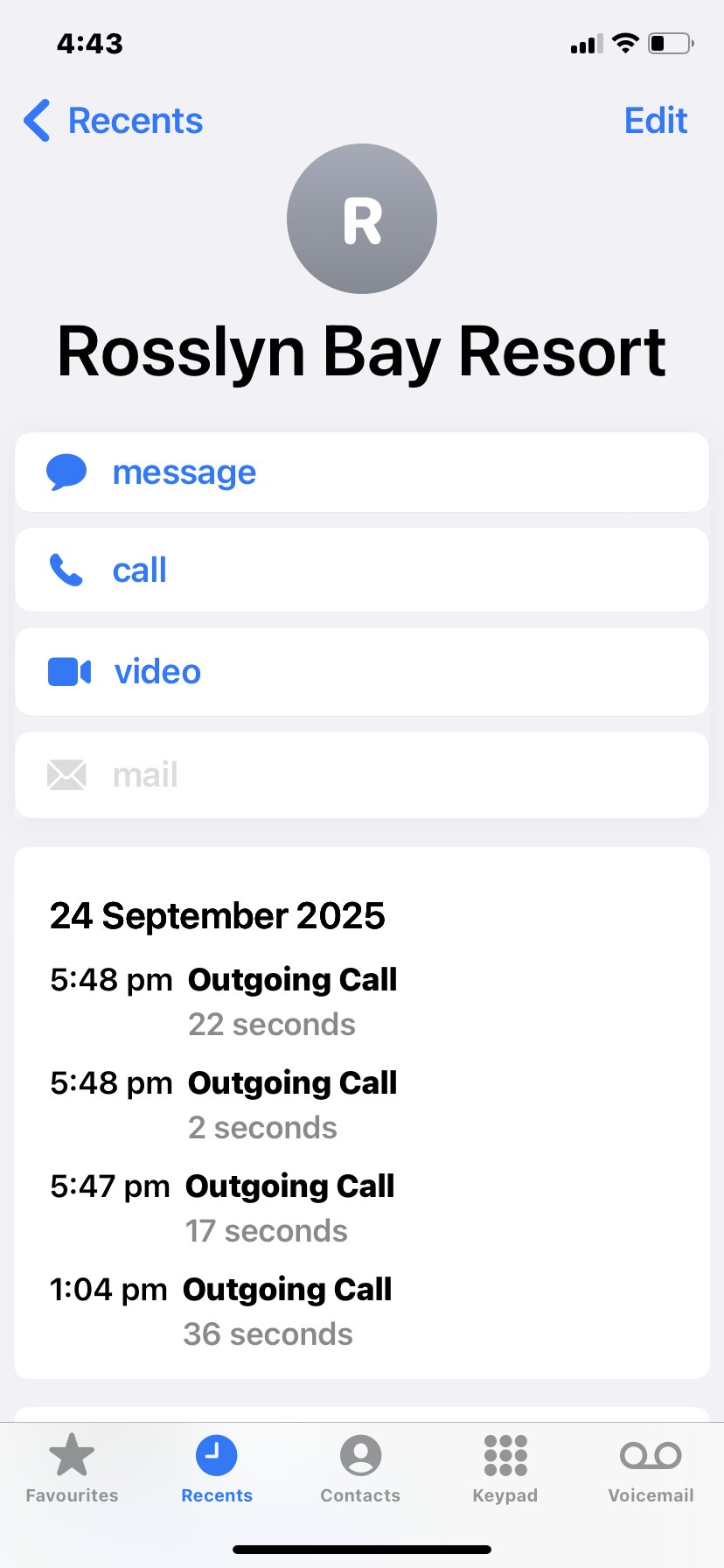The height and width of the screenshot is (1568, 724).
Task: Switch to the Contacts tab
Action: (360, 1469)
